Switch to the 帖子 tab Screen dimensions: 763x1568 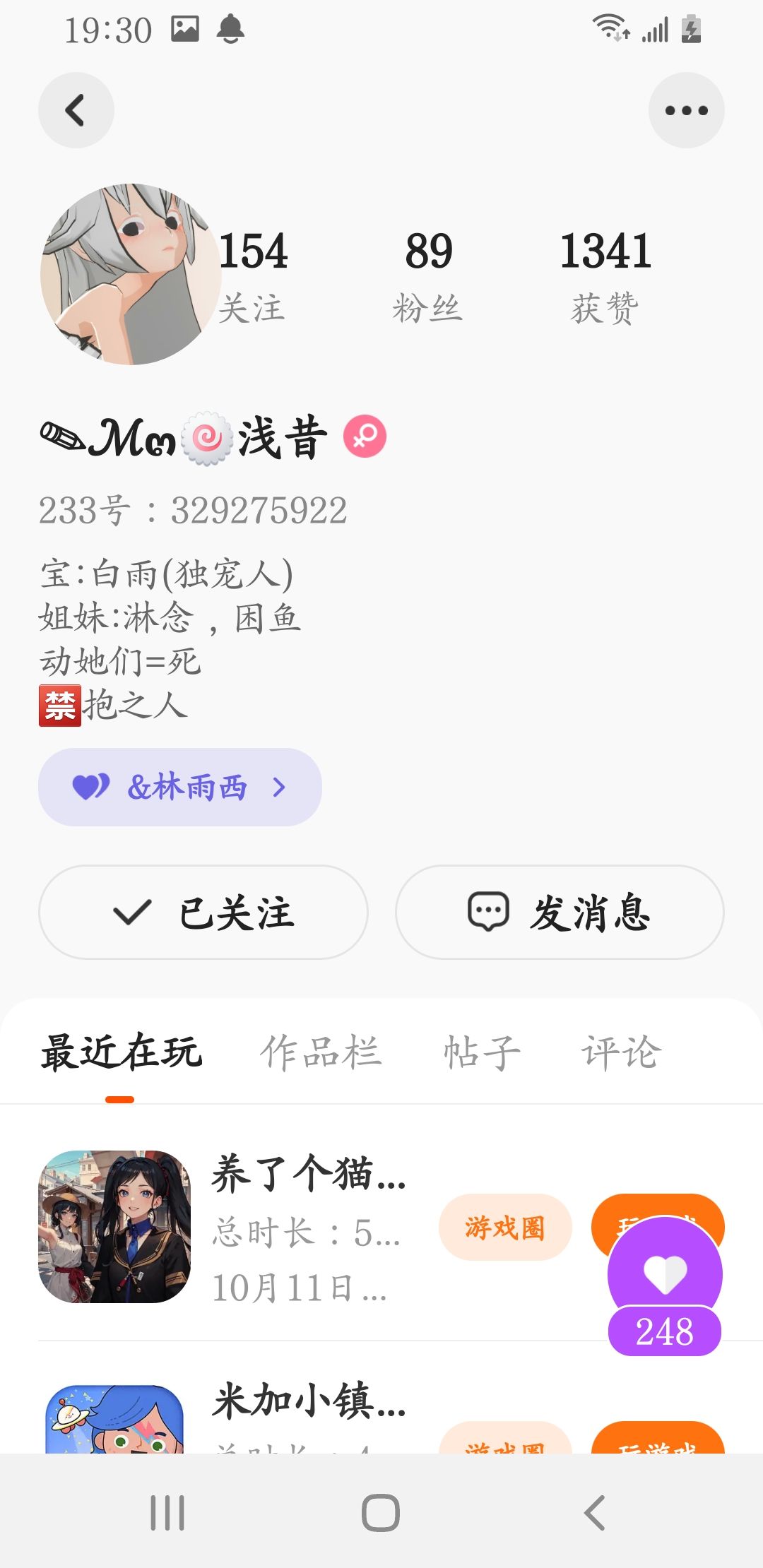point(482,1053)
